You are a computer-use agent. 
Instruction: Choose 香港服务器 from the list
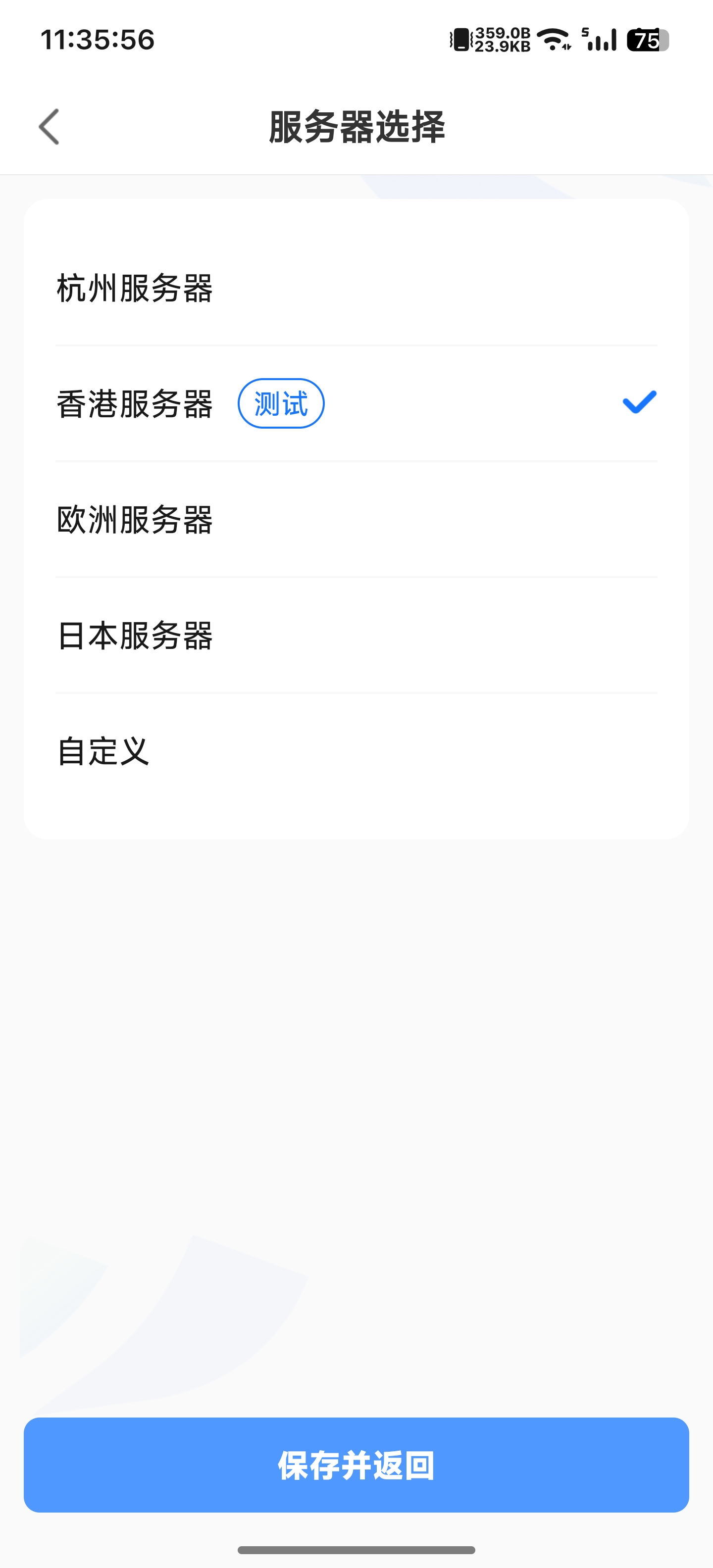135,403
